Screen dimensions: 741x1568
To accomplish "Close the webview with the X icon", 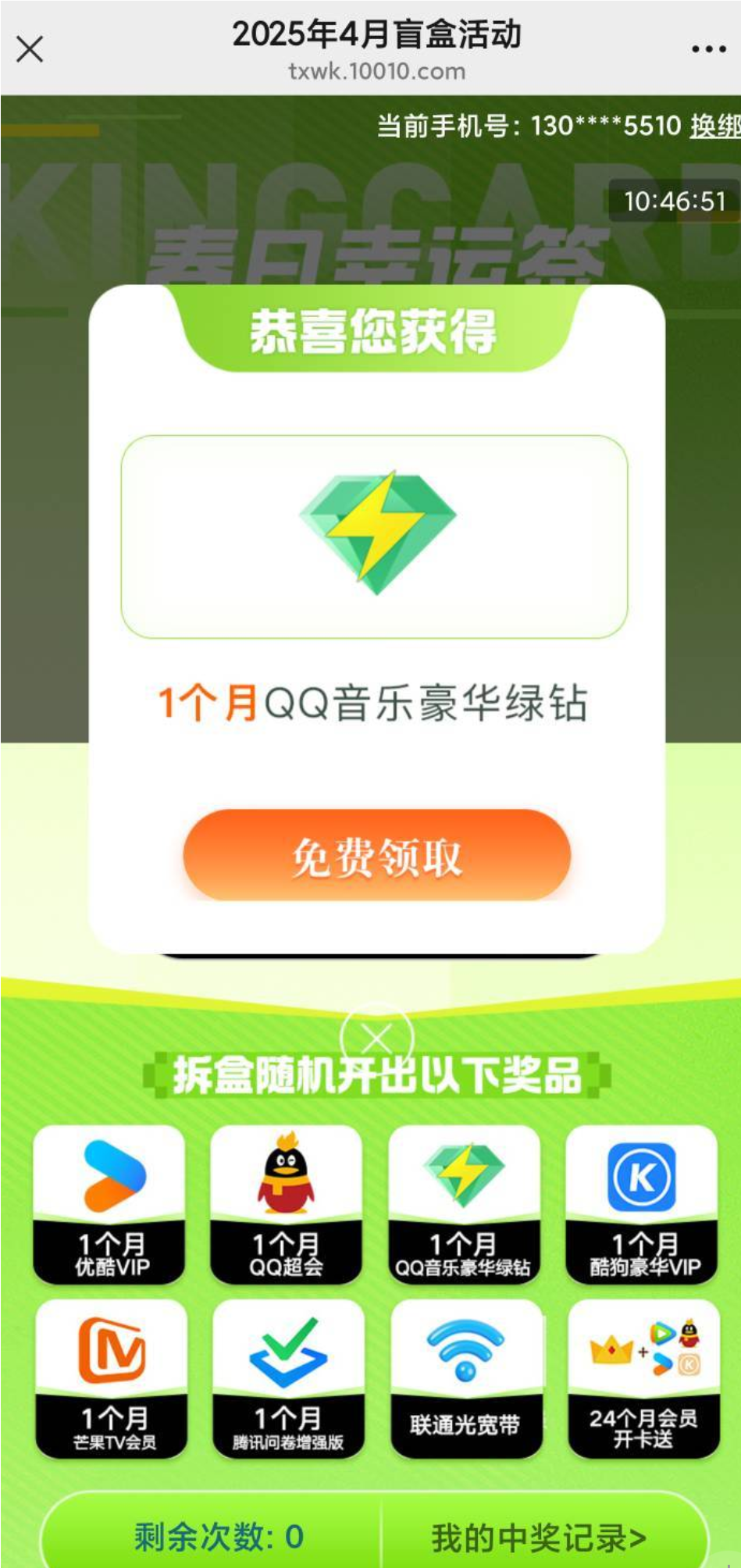I will pos(30,49).
